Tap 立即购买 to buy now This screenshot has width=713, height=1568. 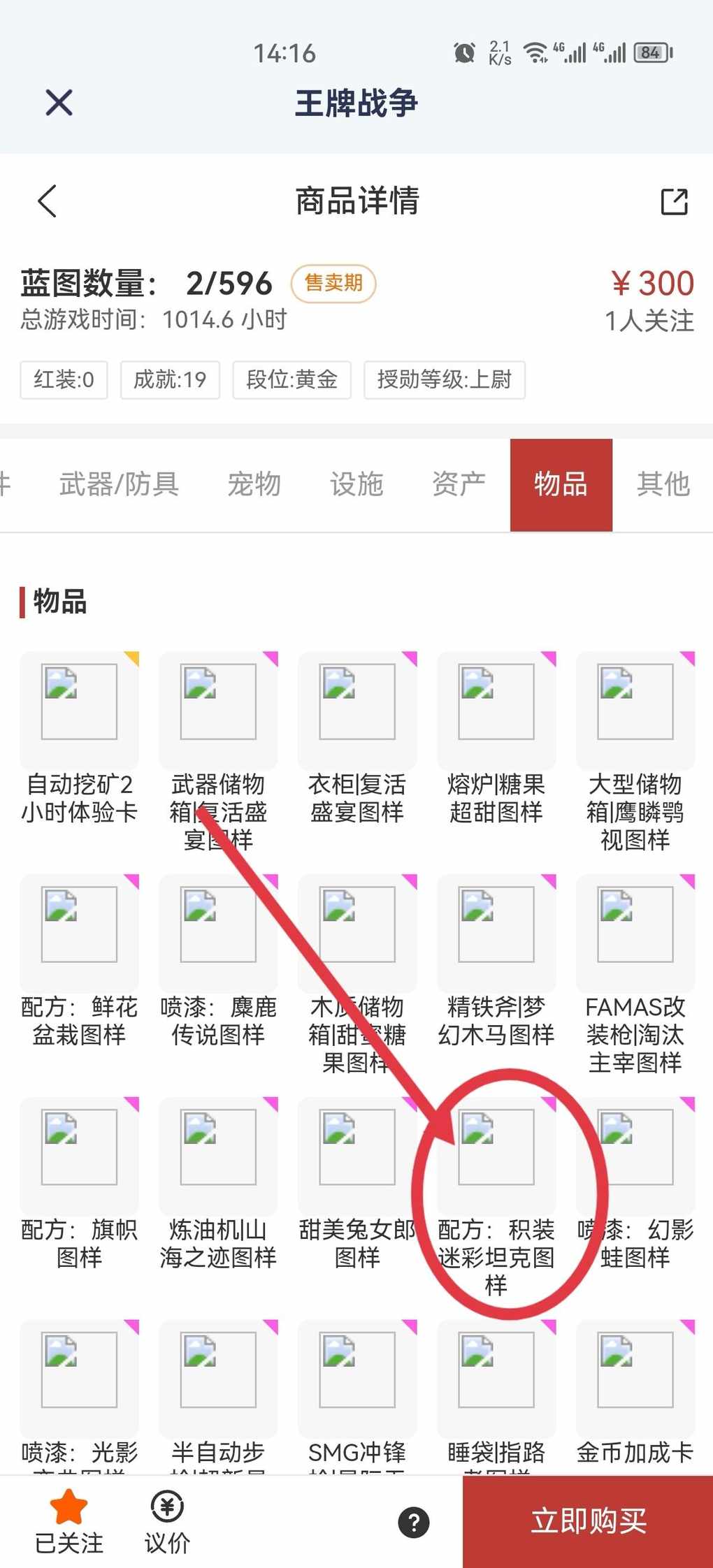[x=588, y=1521]
